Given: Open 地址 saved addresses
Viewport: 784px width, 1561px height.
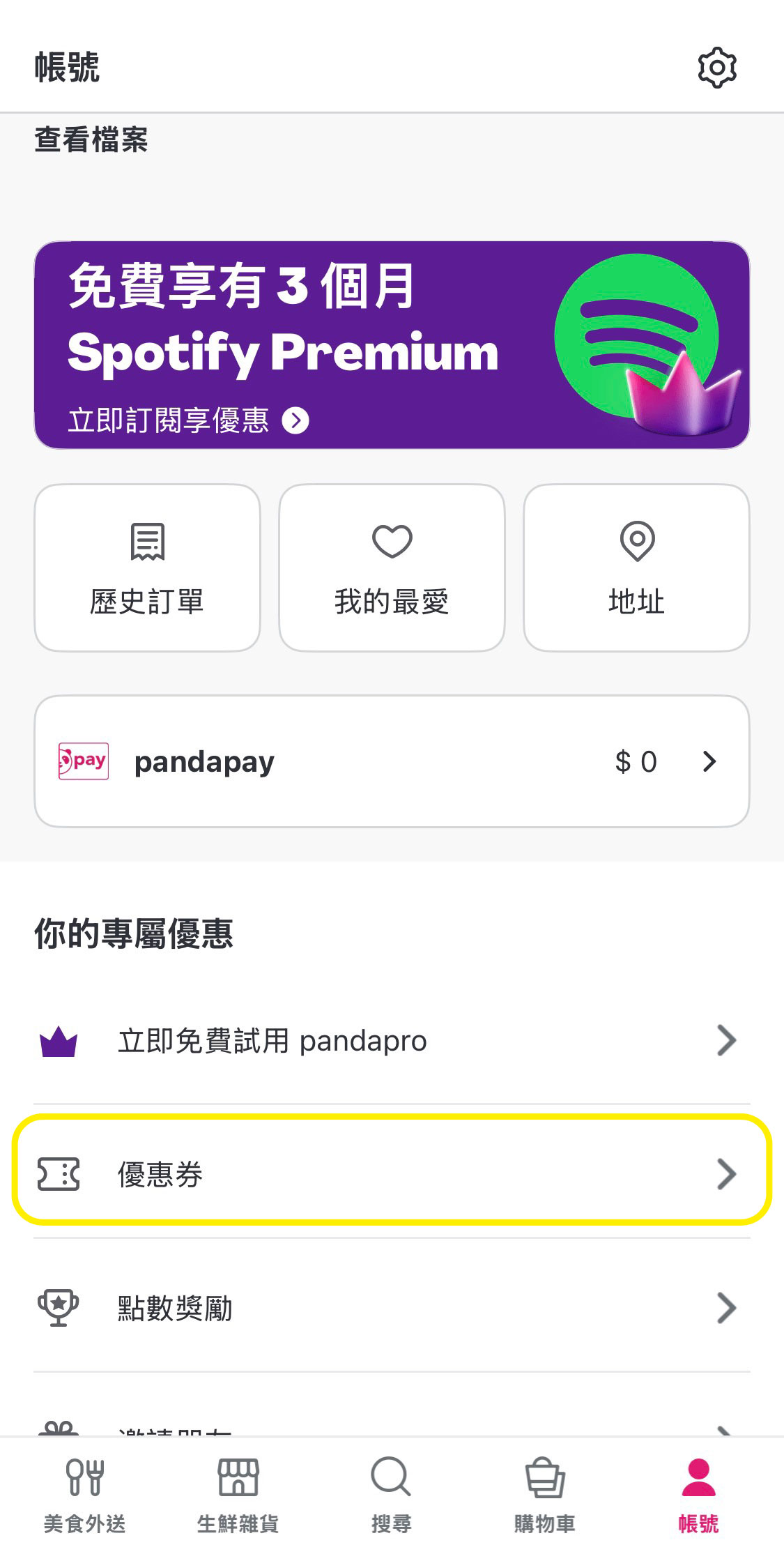Looking at the screenshot, I should tap(636, 568).
